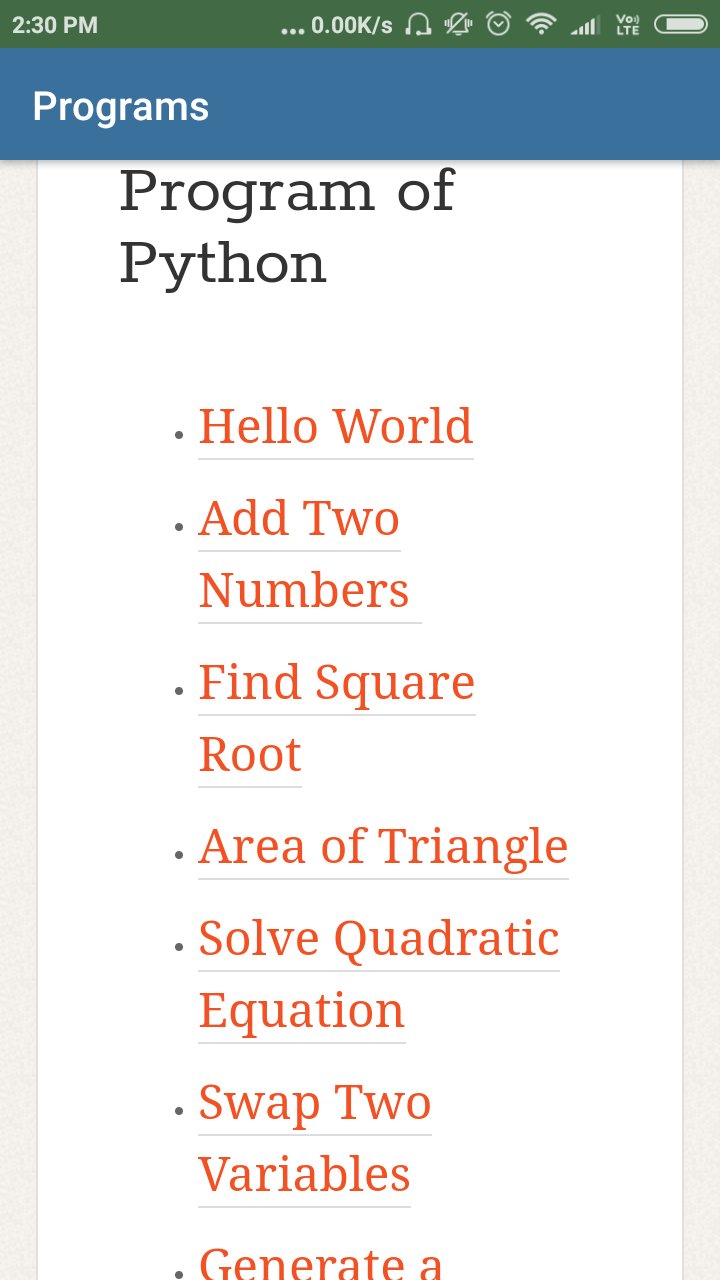Open the Hello World program link
The image size is (720, 1280).
[x=335, y=427]
